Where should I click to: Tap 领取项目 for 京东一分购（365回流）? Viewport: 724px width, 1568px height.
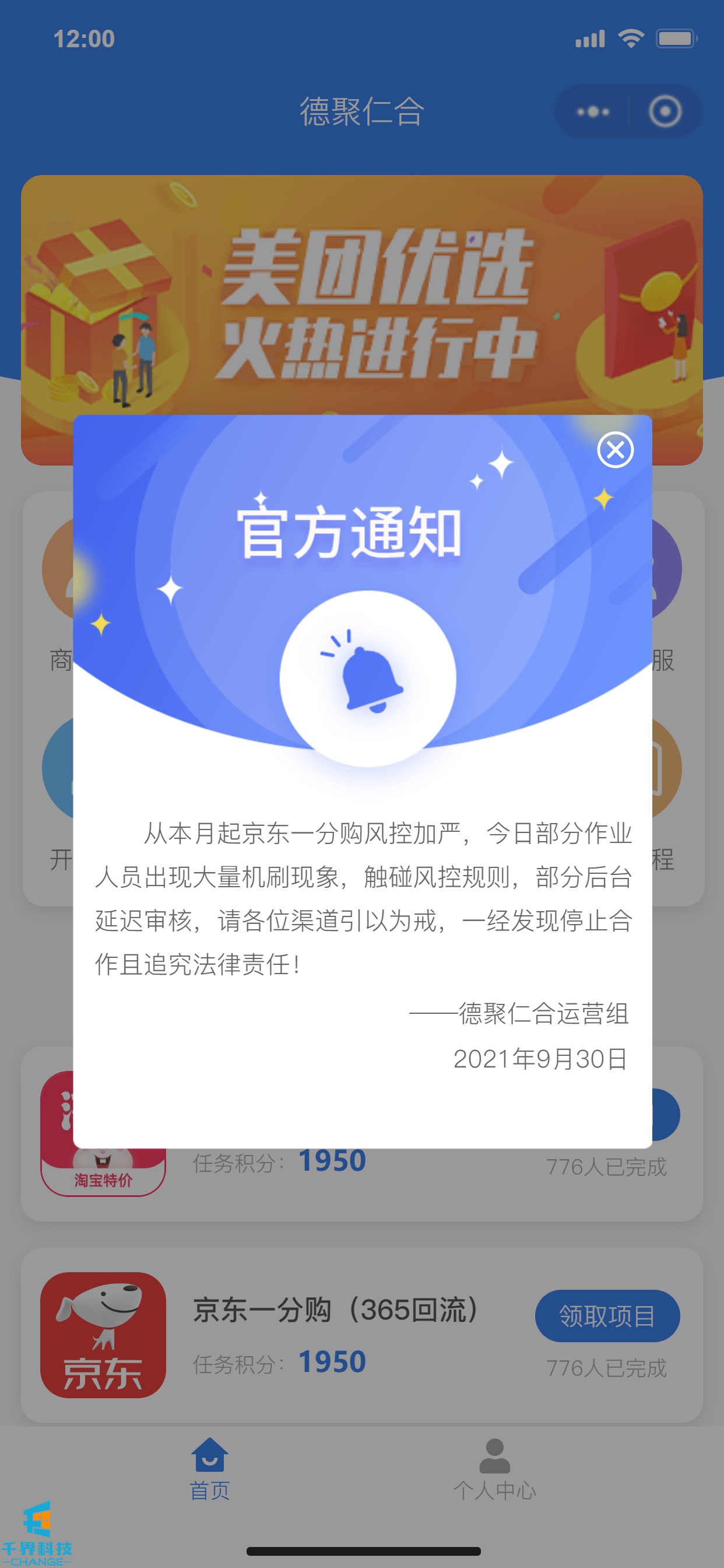(607, 1315)
